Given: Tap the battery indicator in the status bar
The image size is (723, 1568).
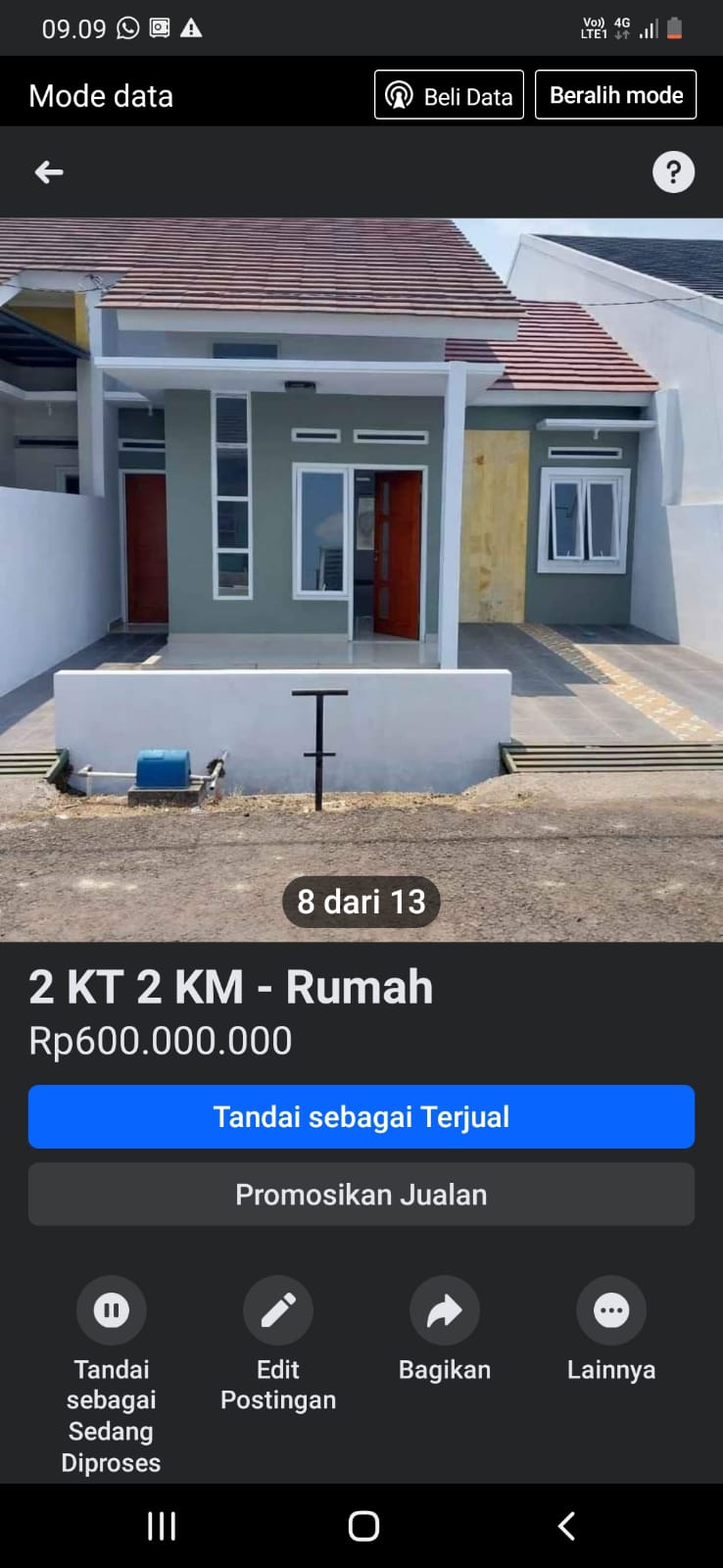Looking at the screenshot, I should (x=672, y=27).
